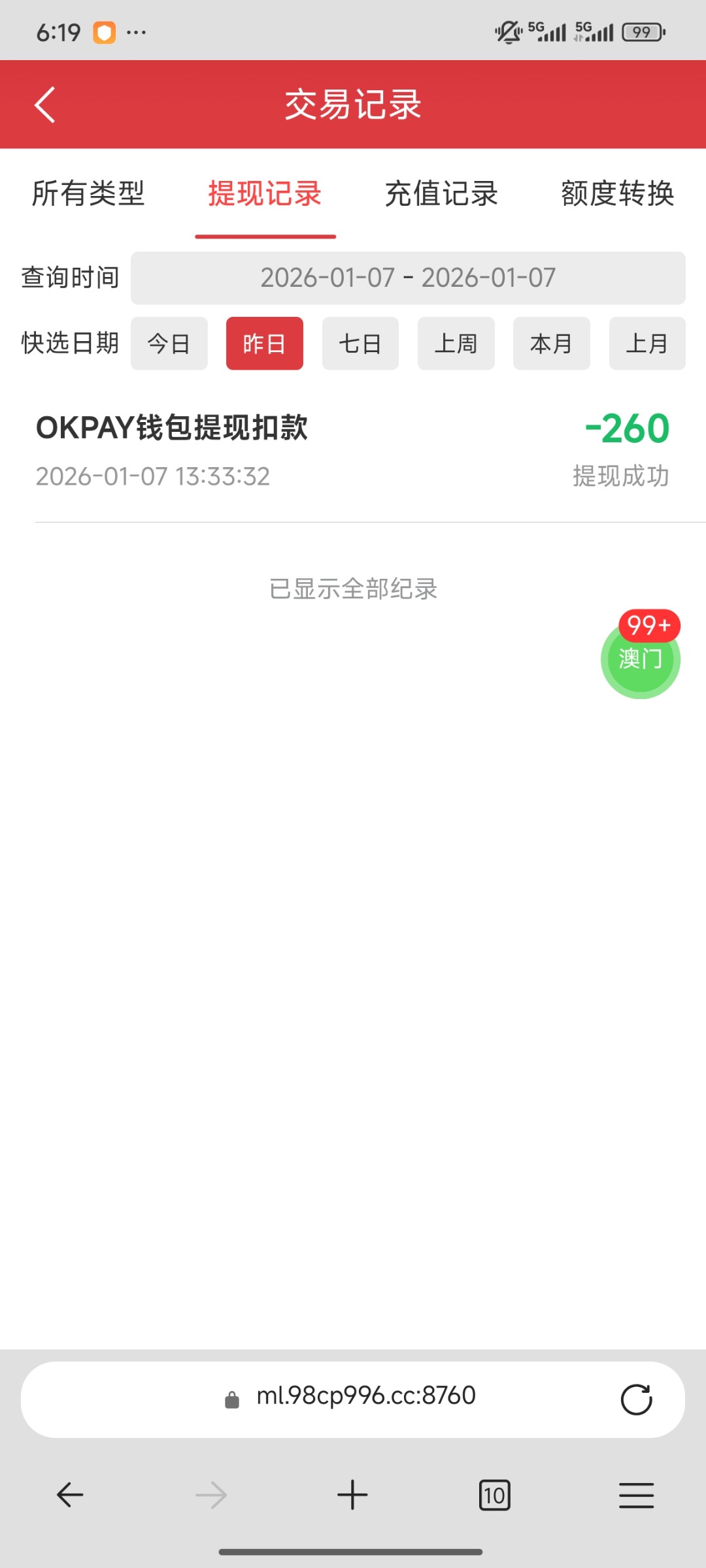
Task: Filter records by 上周
Action: (x=456, y=344)
